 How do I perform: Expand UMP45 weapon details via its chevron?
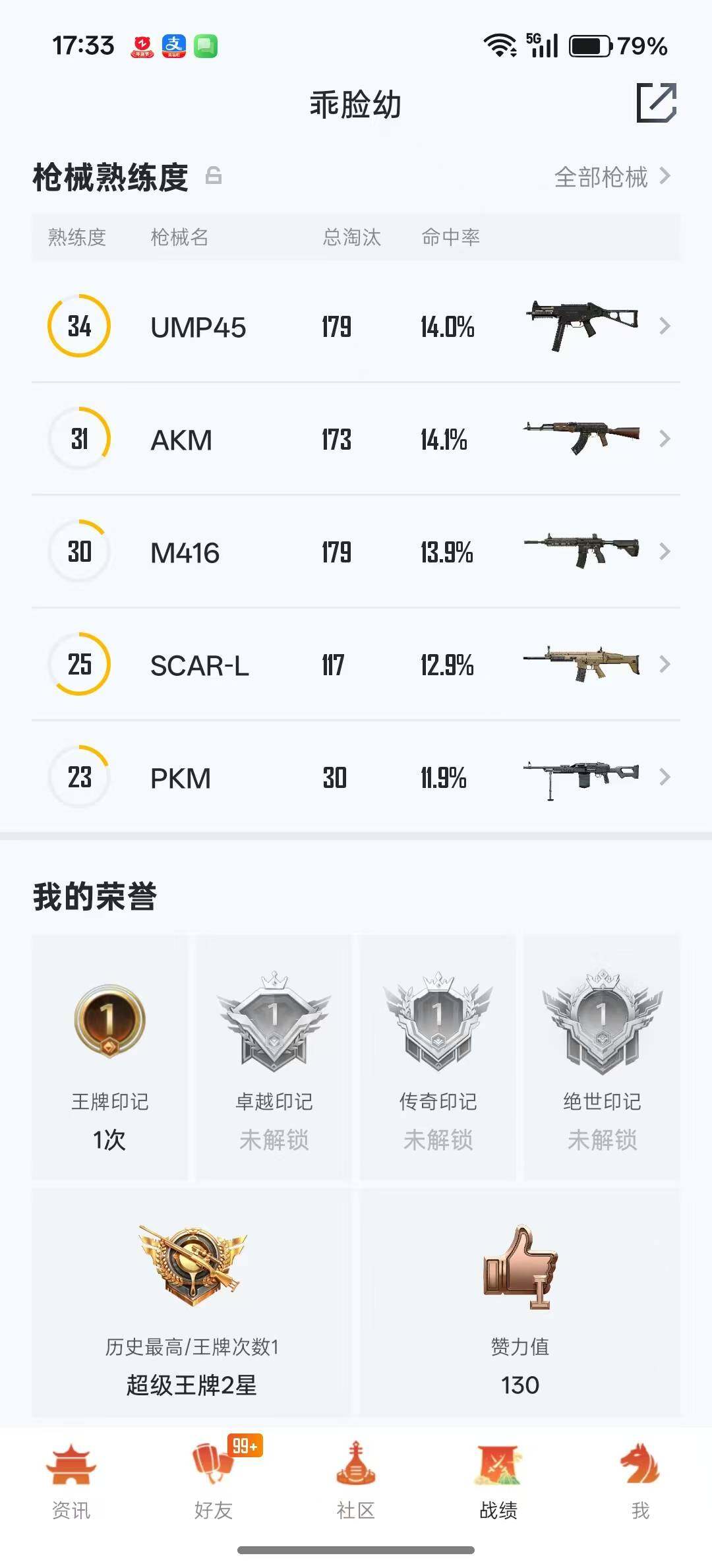[664, 326]
